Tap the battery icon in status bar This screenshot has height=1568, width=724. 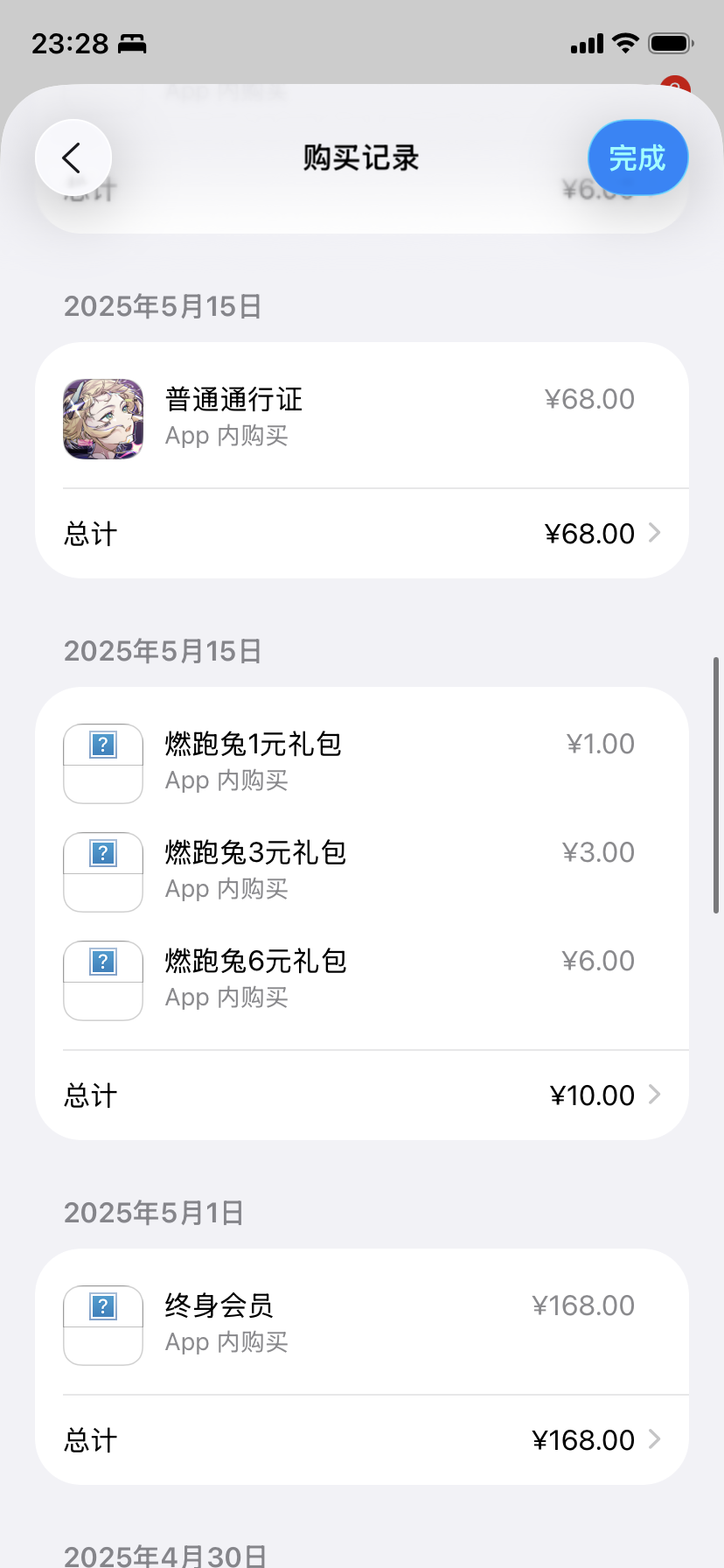point(670,42)
